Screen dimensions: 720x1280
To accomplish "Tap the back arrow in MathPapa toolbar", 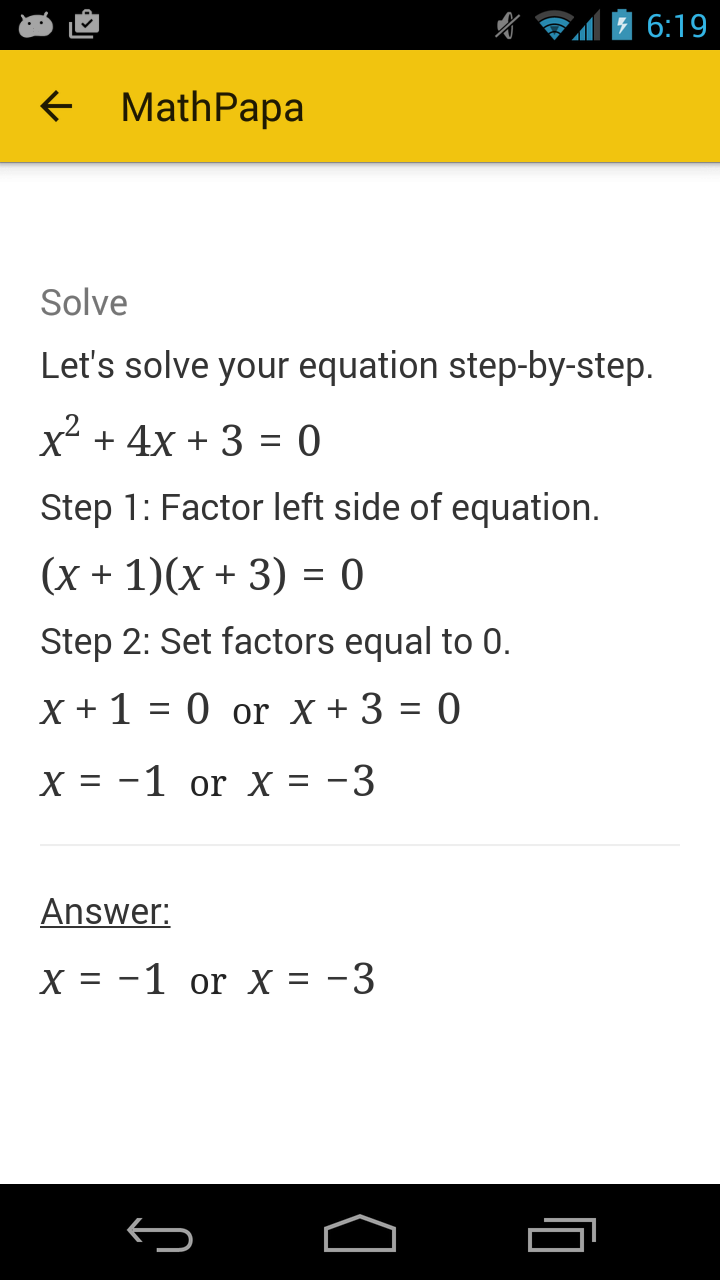I will click(x=55, y=105).
